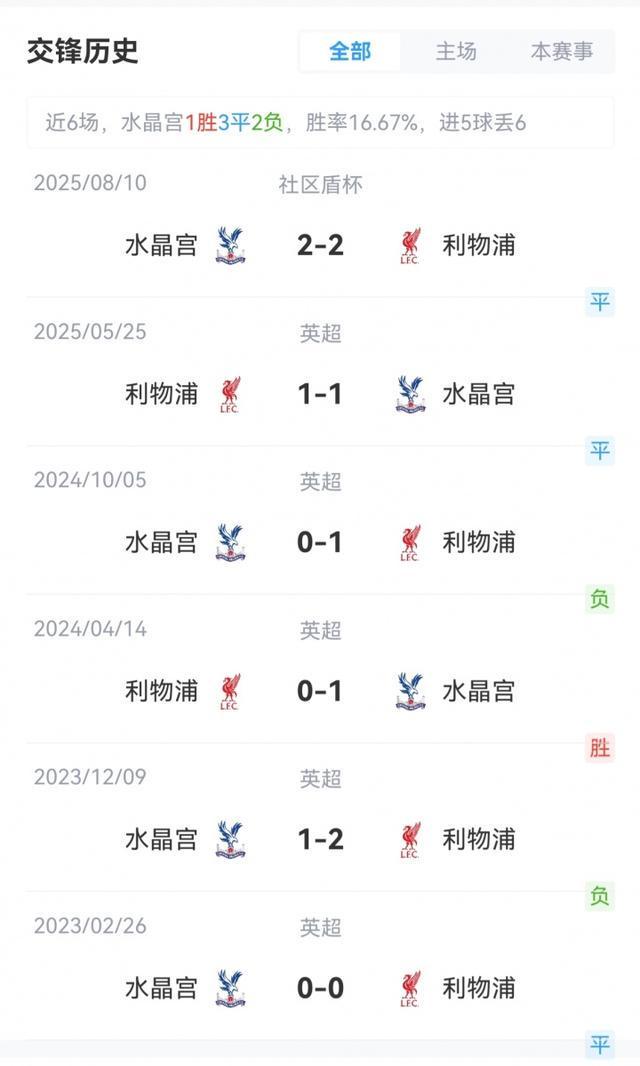View the 2025/05/25 match details
640x1066 pixels.
pos(320,393)
